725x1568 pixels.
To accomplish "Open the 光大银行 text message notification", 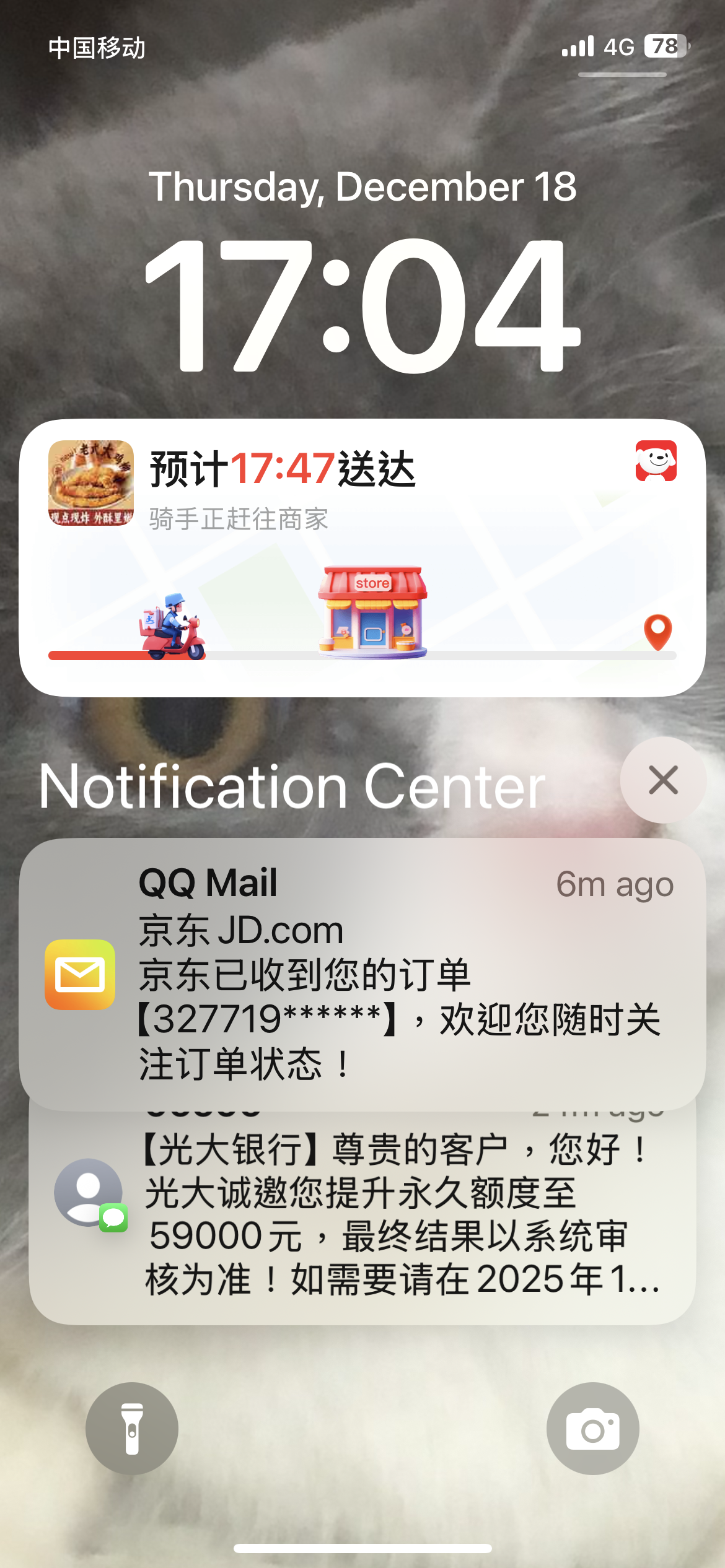I will click(x=362, y=1215).
